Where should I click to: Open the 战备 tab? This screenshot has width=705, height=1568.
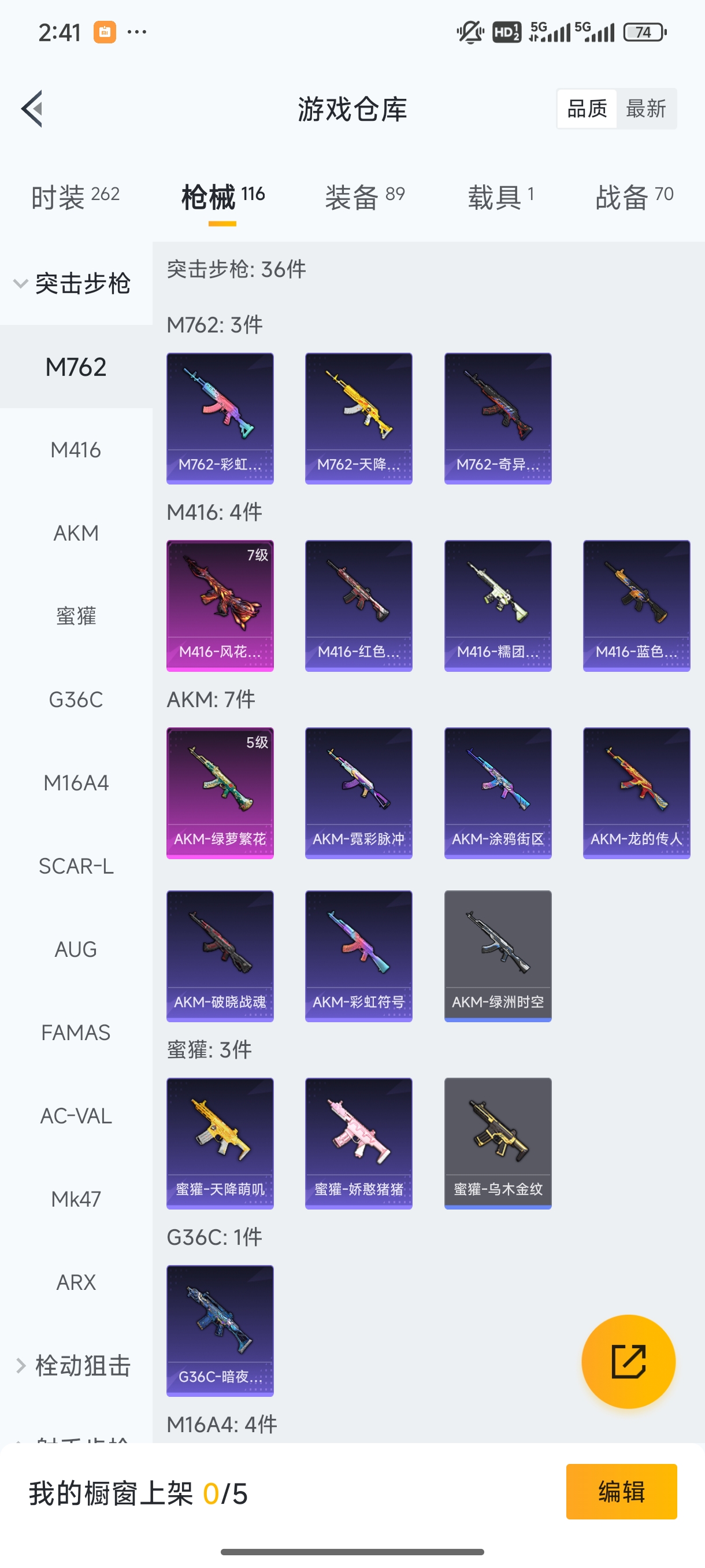[x=634, y=197]
